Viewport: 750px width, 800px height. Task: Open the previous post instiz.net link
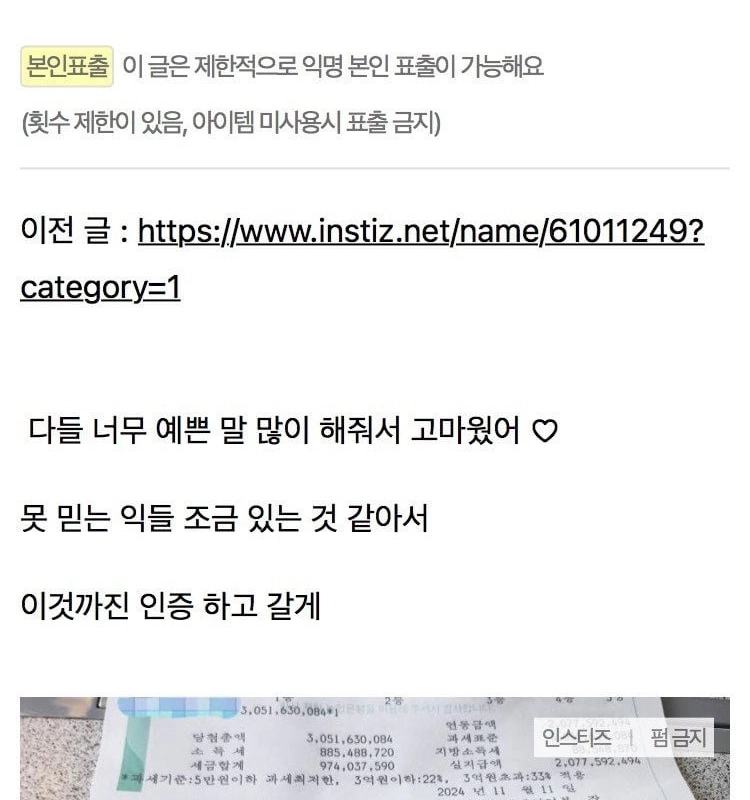[420, 232]
